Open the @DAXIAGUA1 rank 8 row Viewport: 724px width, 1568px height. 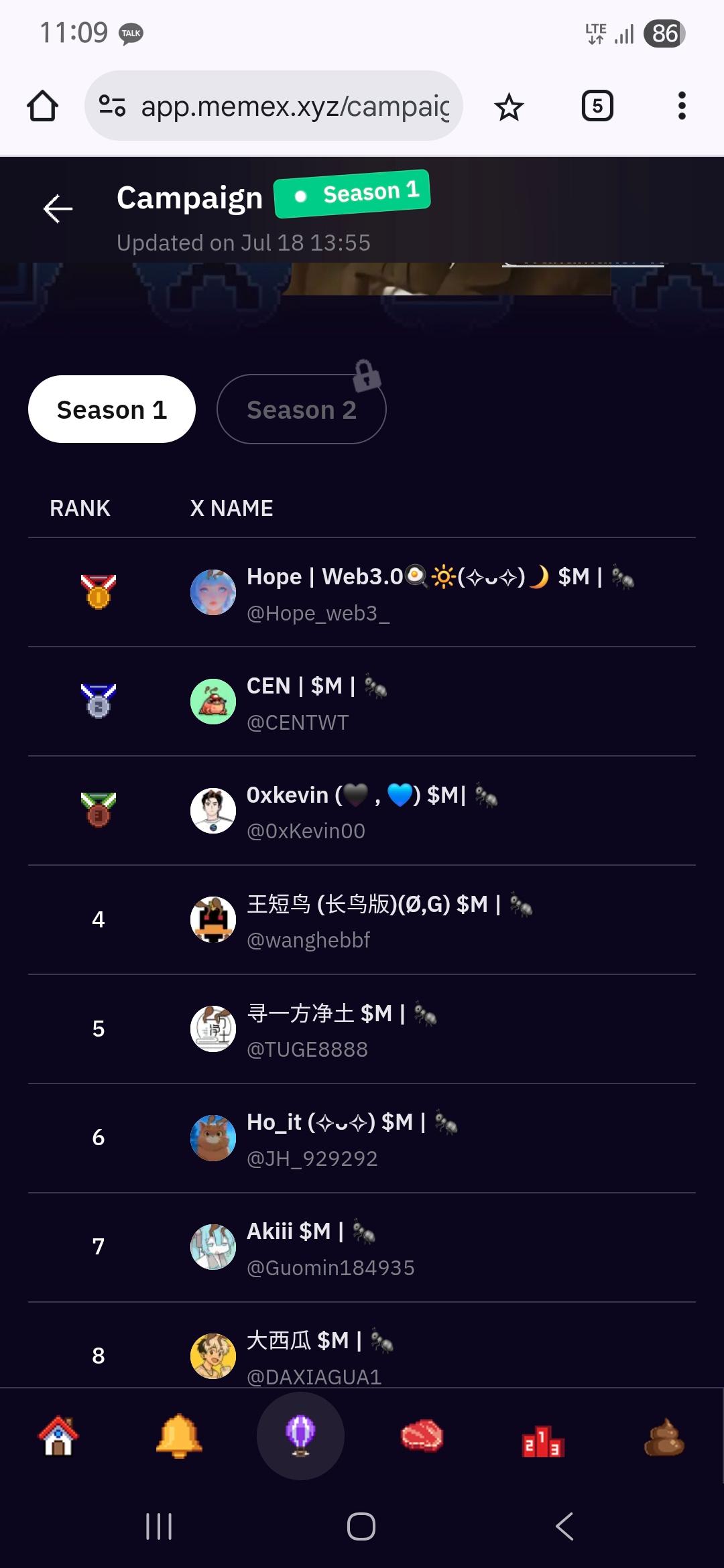(362, 1355)
